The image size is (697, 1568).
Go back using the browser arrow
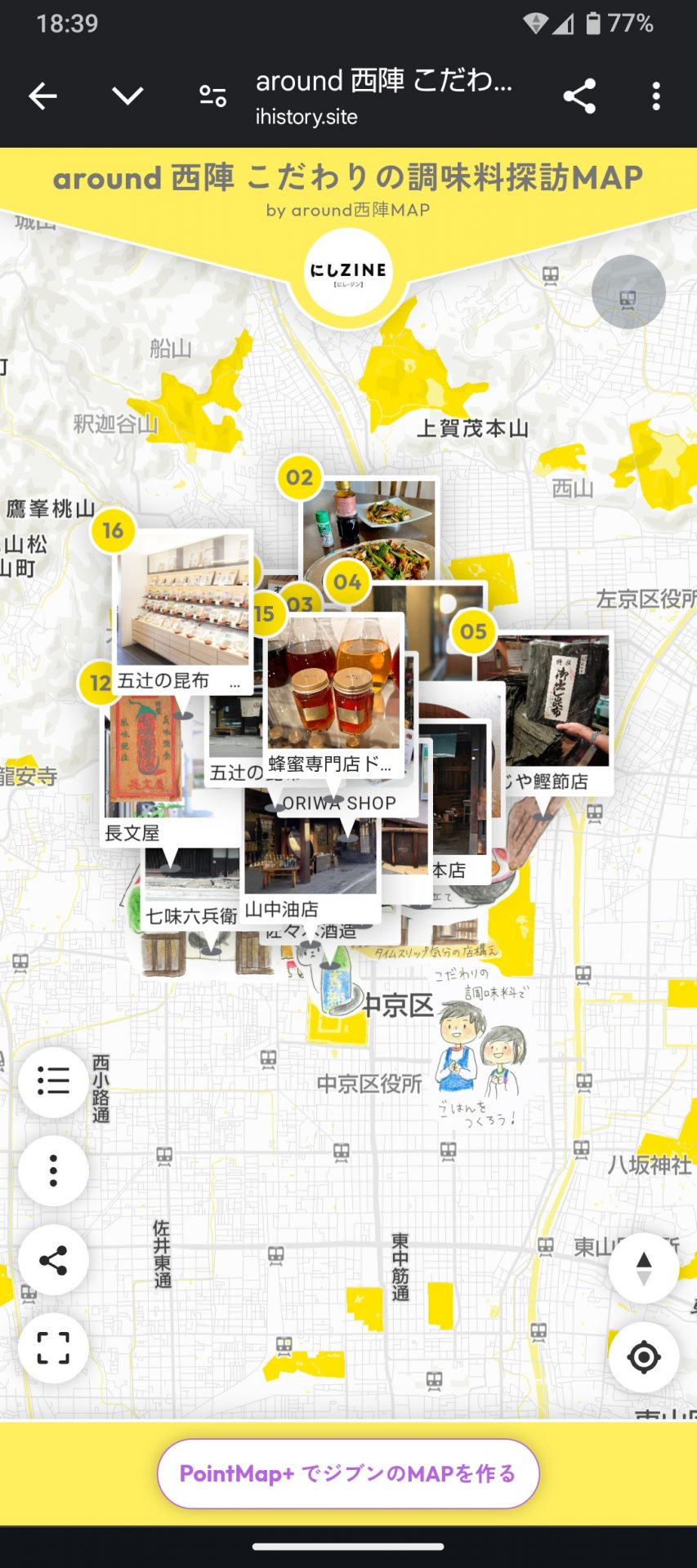42,96
